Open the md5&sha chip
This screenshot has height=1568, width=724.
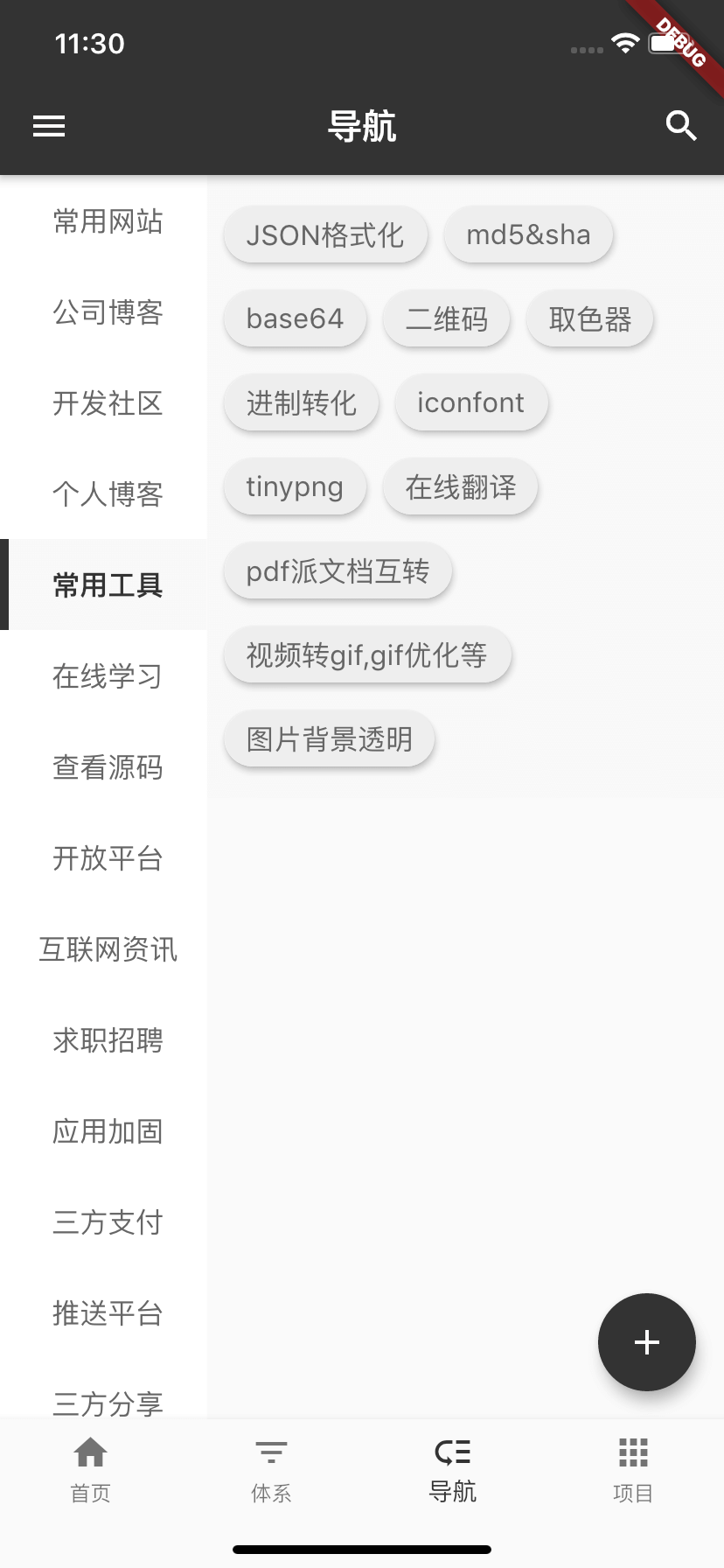pyautogui.click(x=528, y=234)
